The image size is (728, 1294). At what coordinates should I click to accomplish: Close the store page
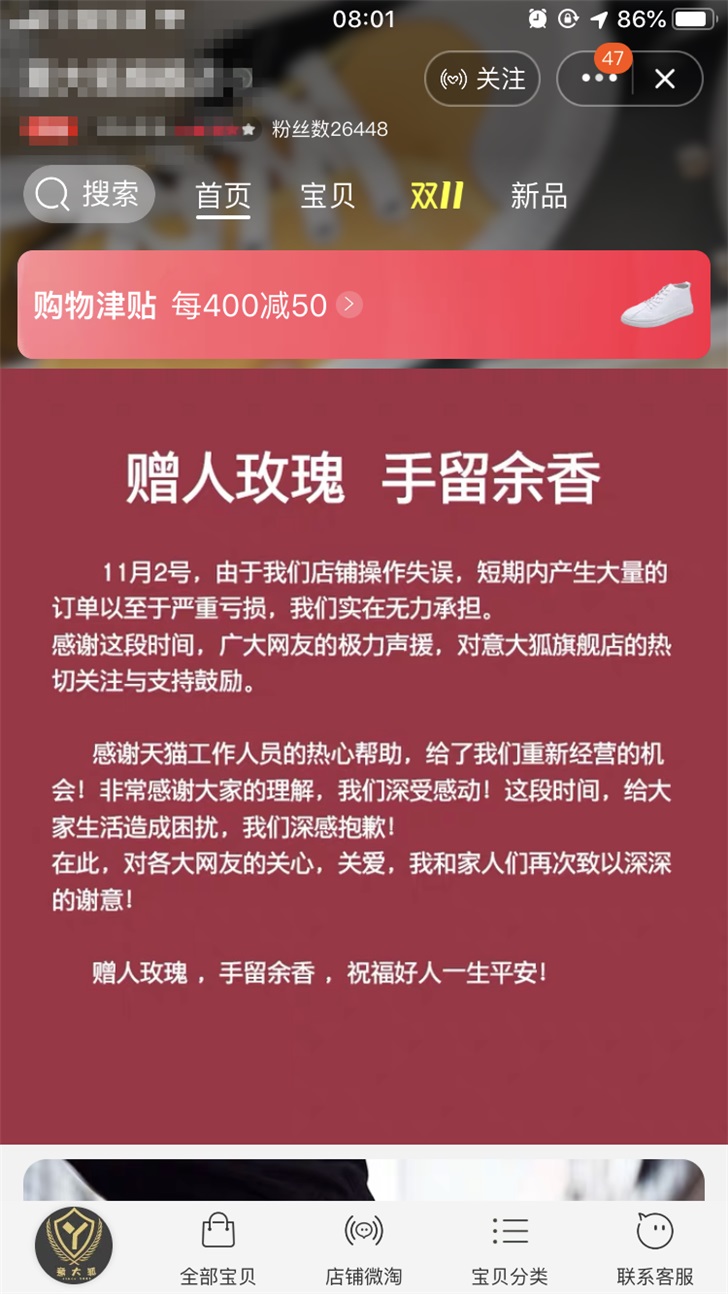tap(665, 79)
